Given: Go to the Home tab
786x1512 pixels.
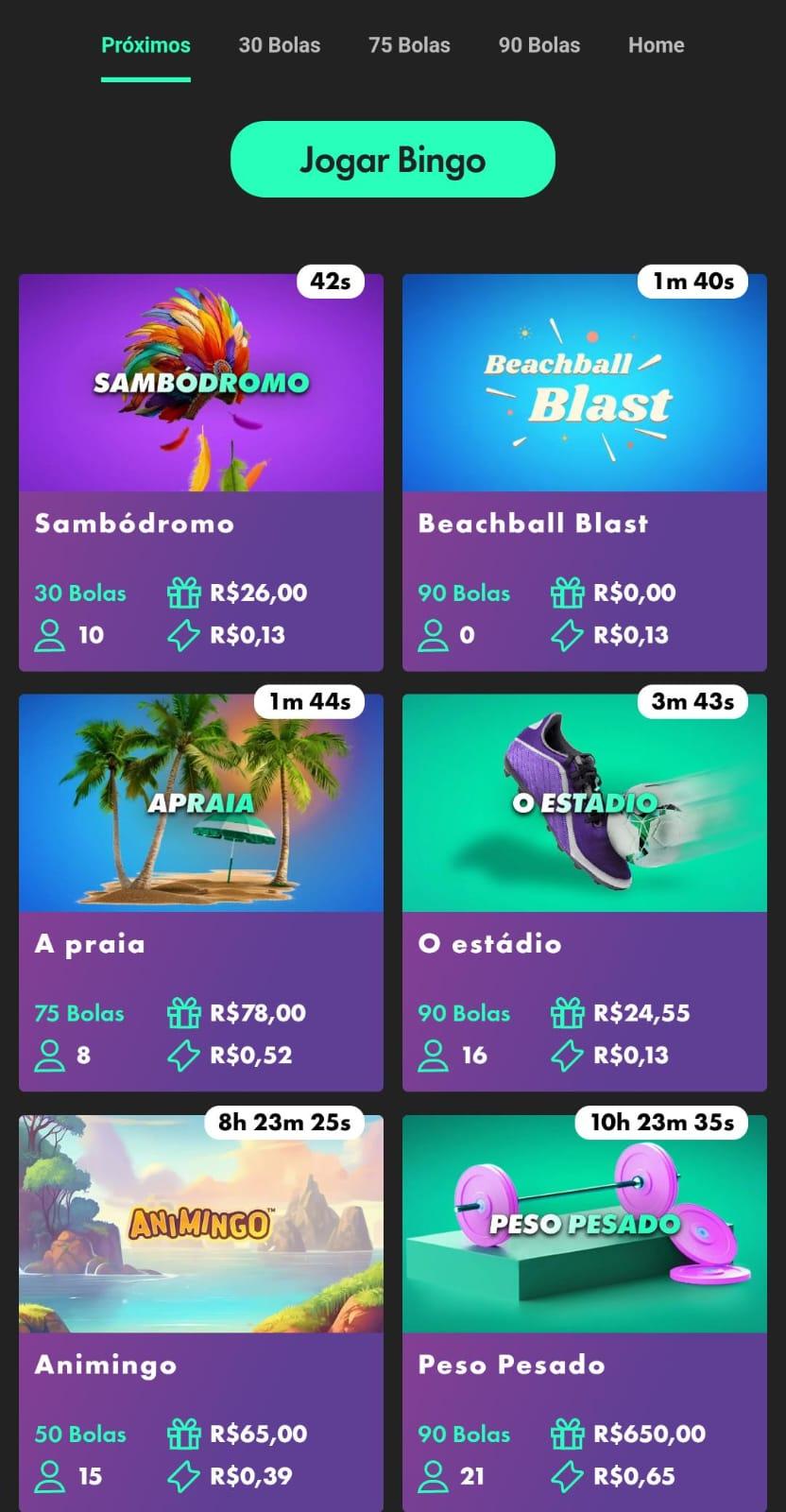Looking at the screenshot, I should [656, 44].
